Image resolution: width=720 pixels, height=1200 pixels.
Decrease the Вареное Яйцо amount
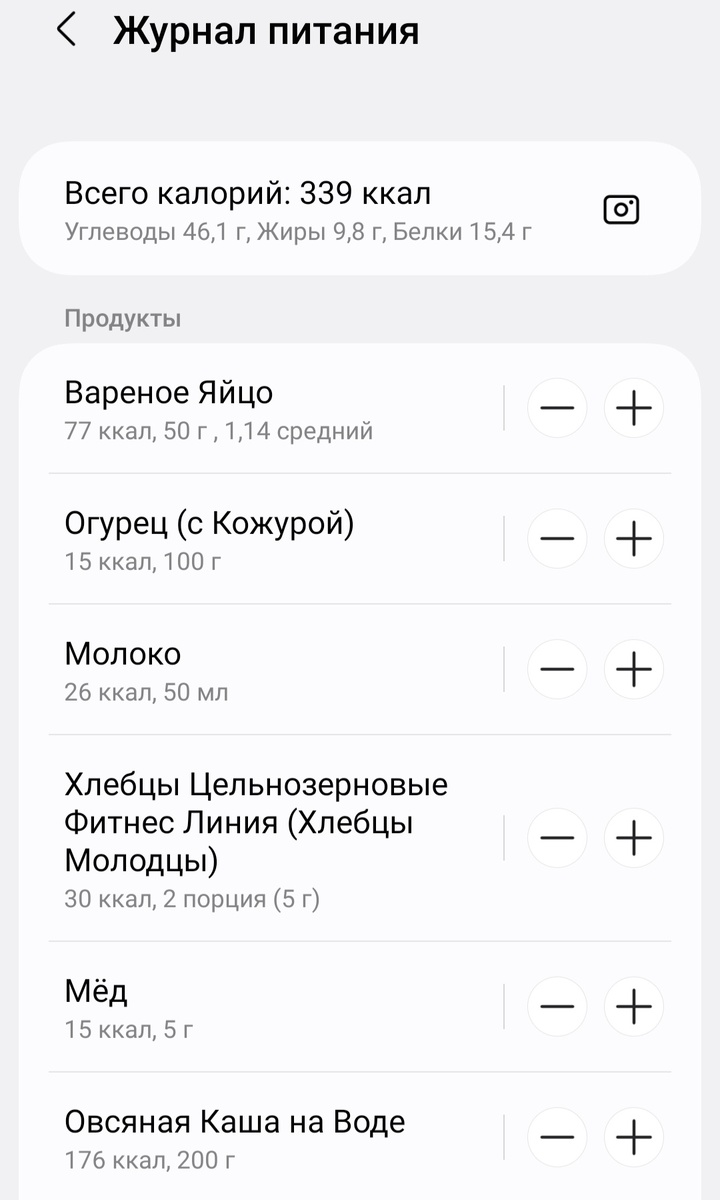pyautogui.click(x=557, y=408)
